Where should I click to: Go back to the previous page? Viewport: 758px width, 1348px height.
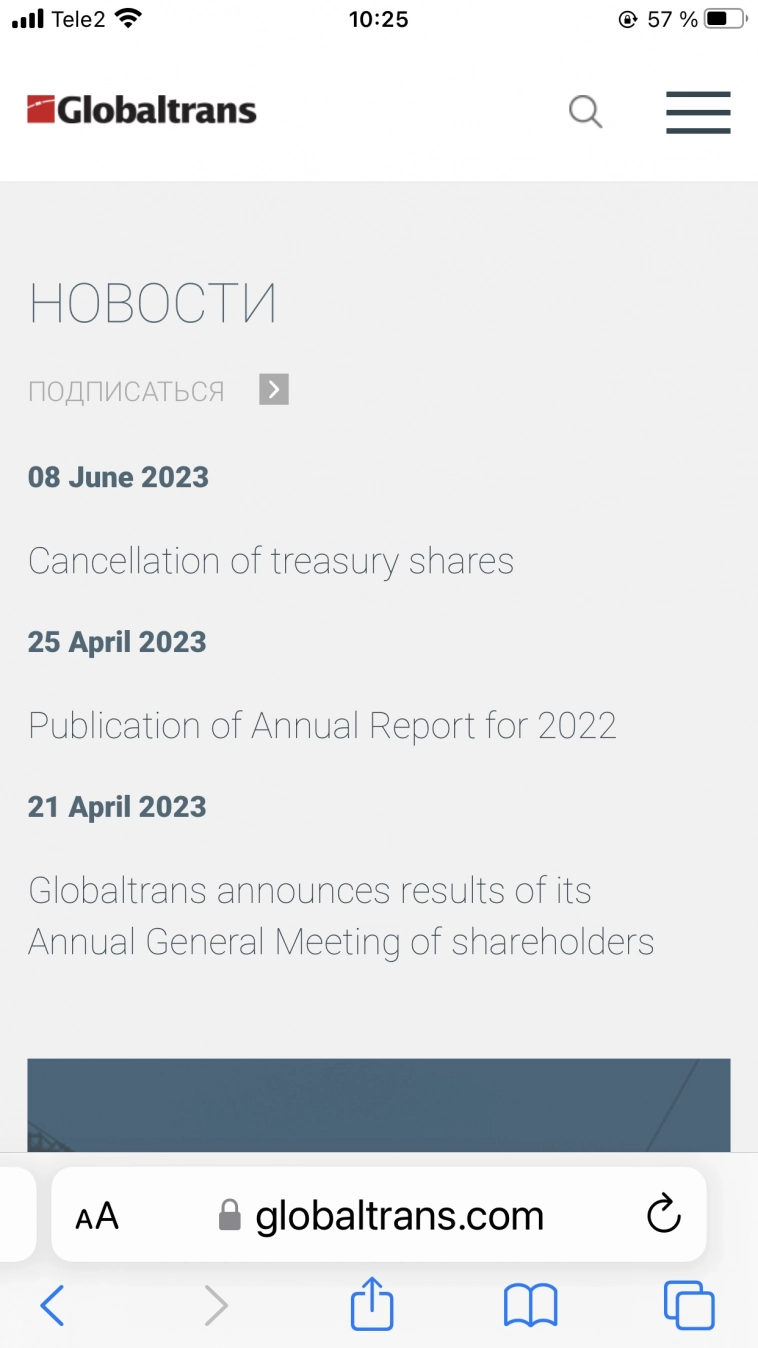pos(52,1305)
